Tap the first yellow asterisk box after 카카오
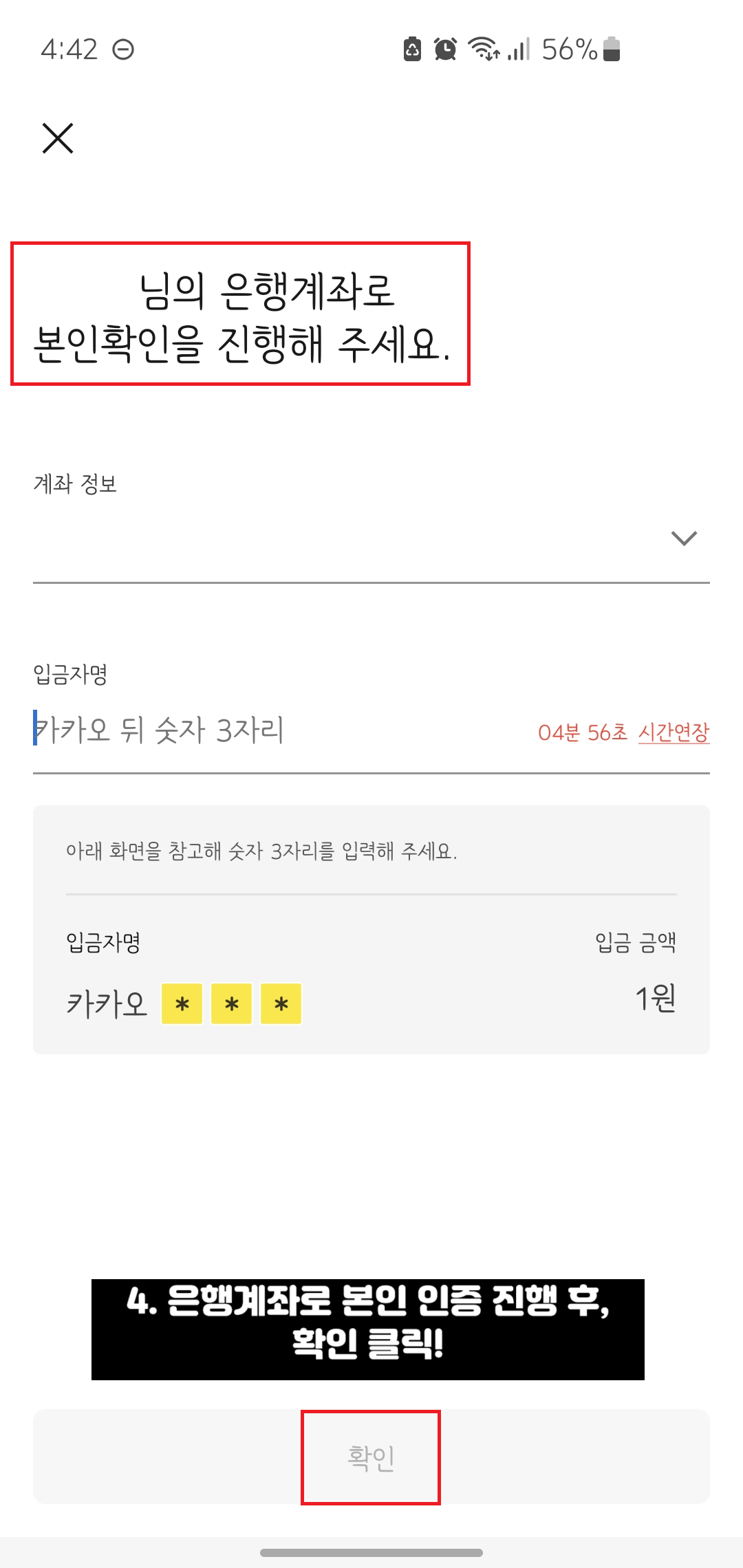This screenshot has width=743, height=1568. 180,1004
